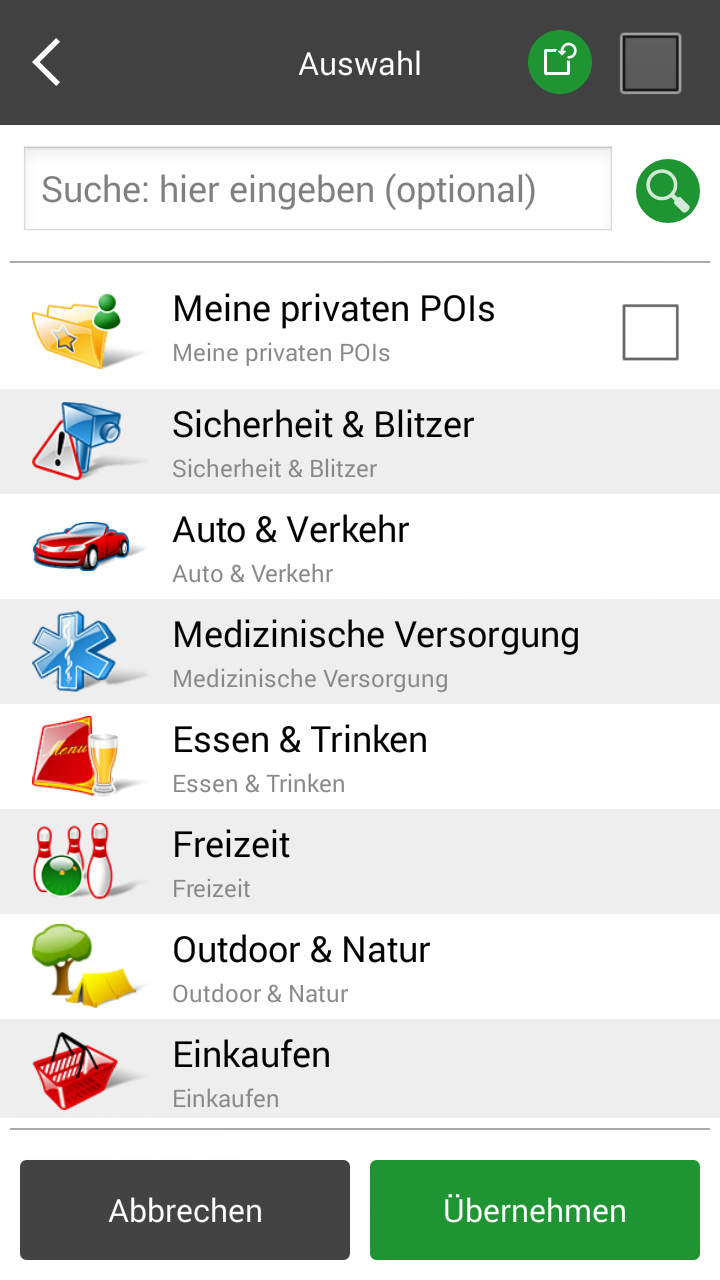Check the Meine privaten POIs checkbox
The width and height of the screenshot is (720, 1280).
pyautogui.click(x=650, y=332)
